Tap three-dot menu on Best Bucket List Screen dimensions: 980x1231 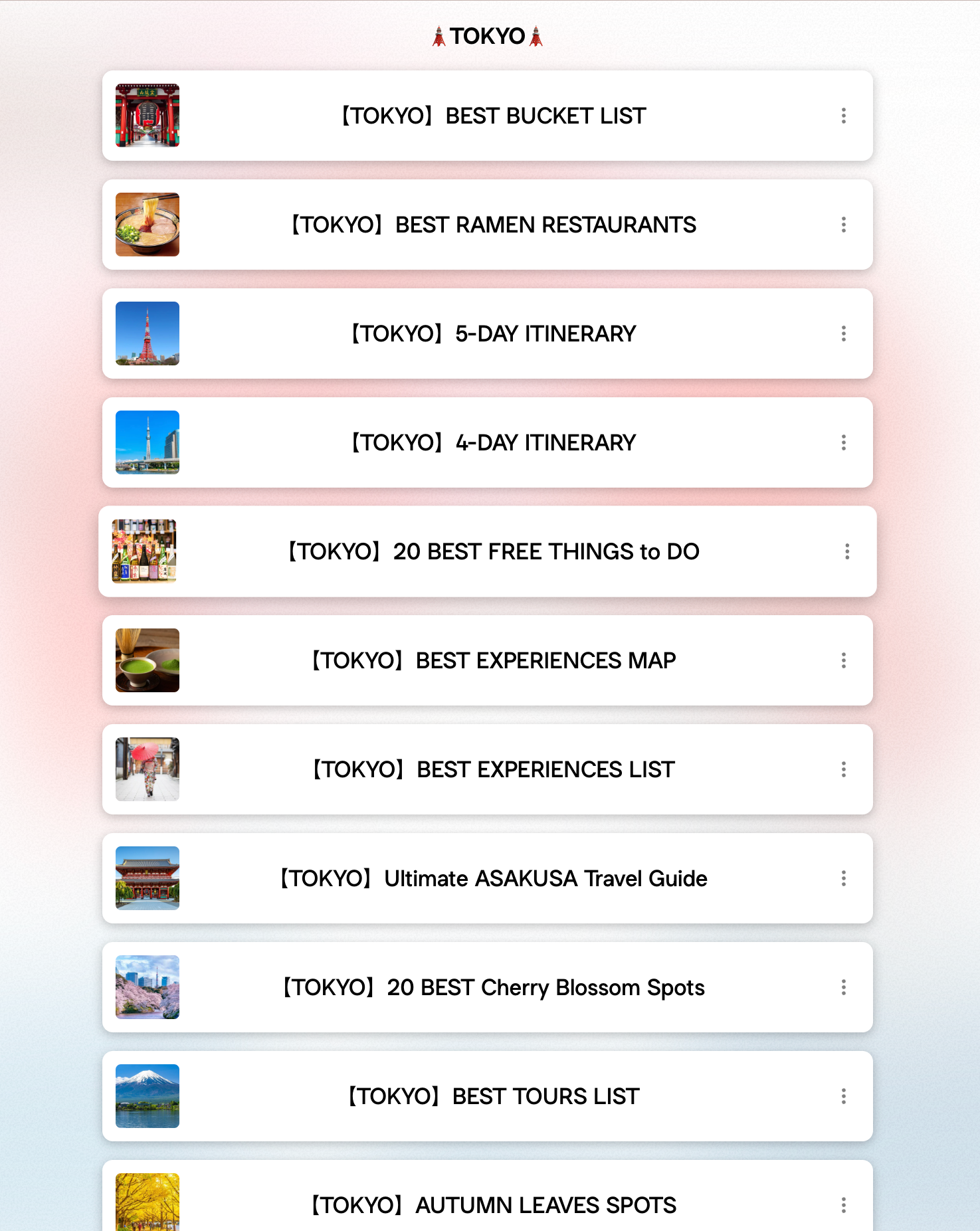[x=844, y=116]
